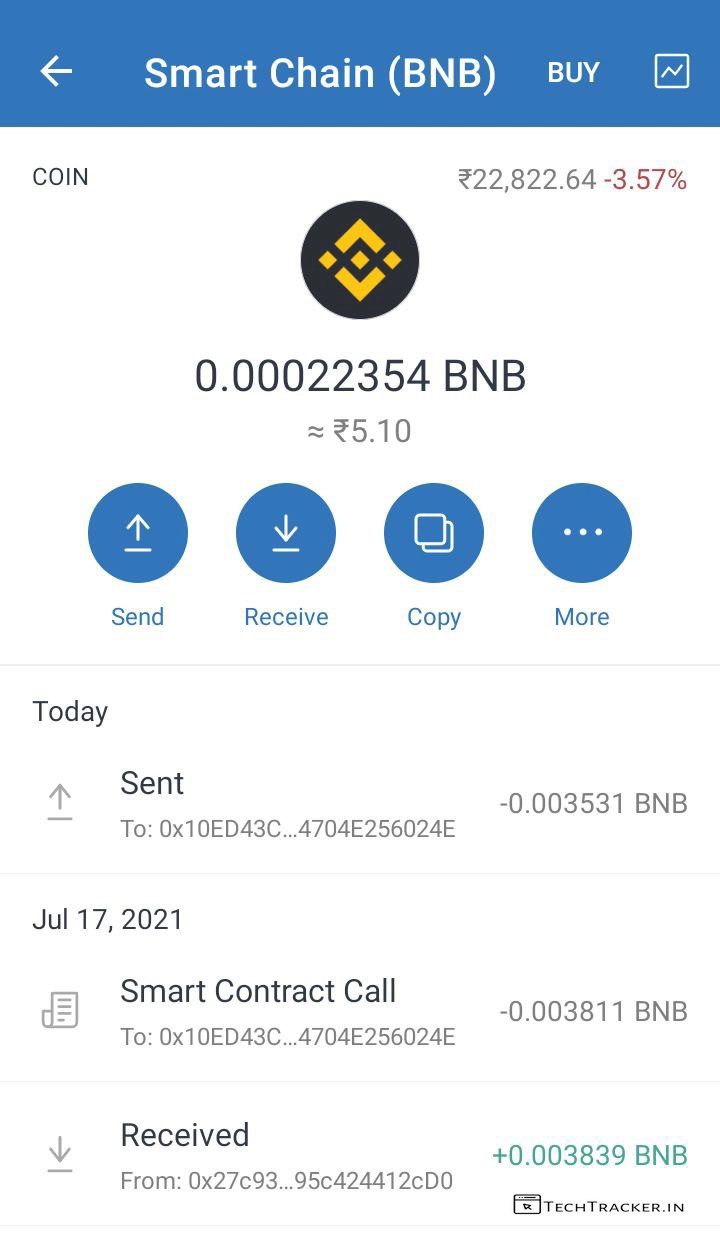Tap BUY in the top bar

point(573,72)
